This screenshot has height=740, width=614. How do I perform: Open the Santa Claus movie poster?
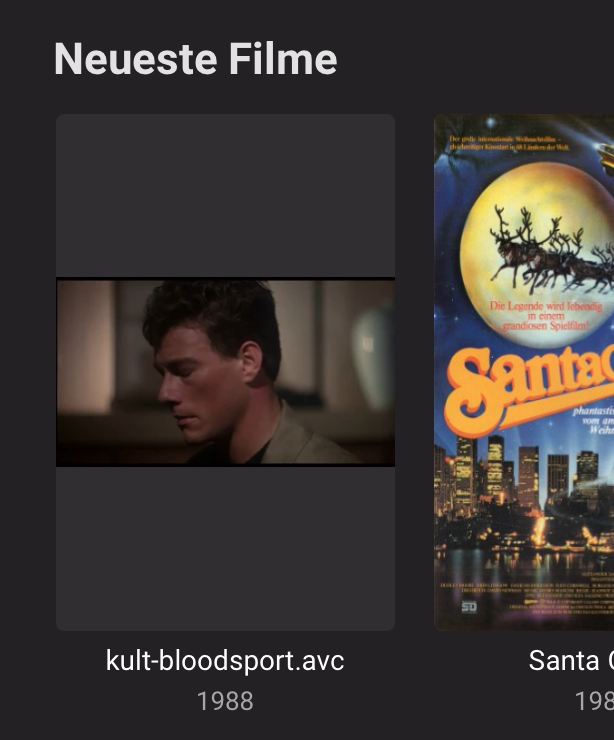(524, 372)
